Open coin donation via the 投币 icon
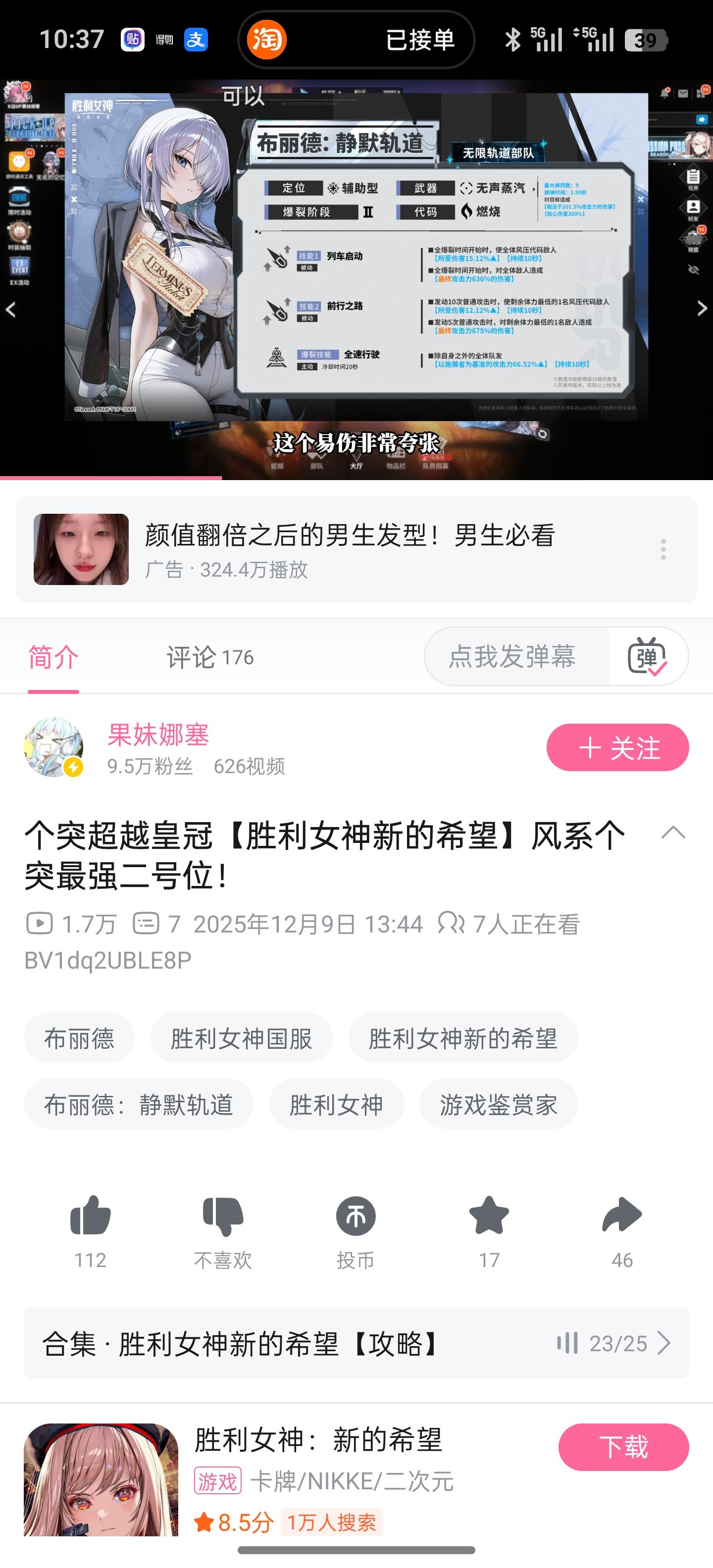 pyautogui.click(x=355, y=1229)
